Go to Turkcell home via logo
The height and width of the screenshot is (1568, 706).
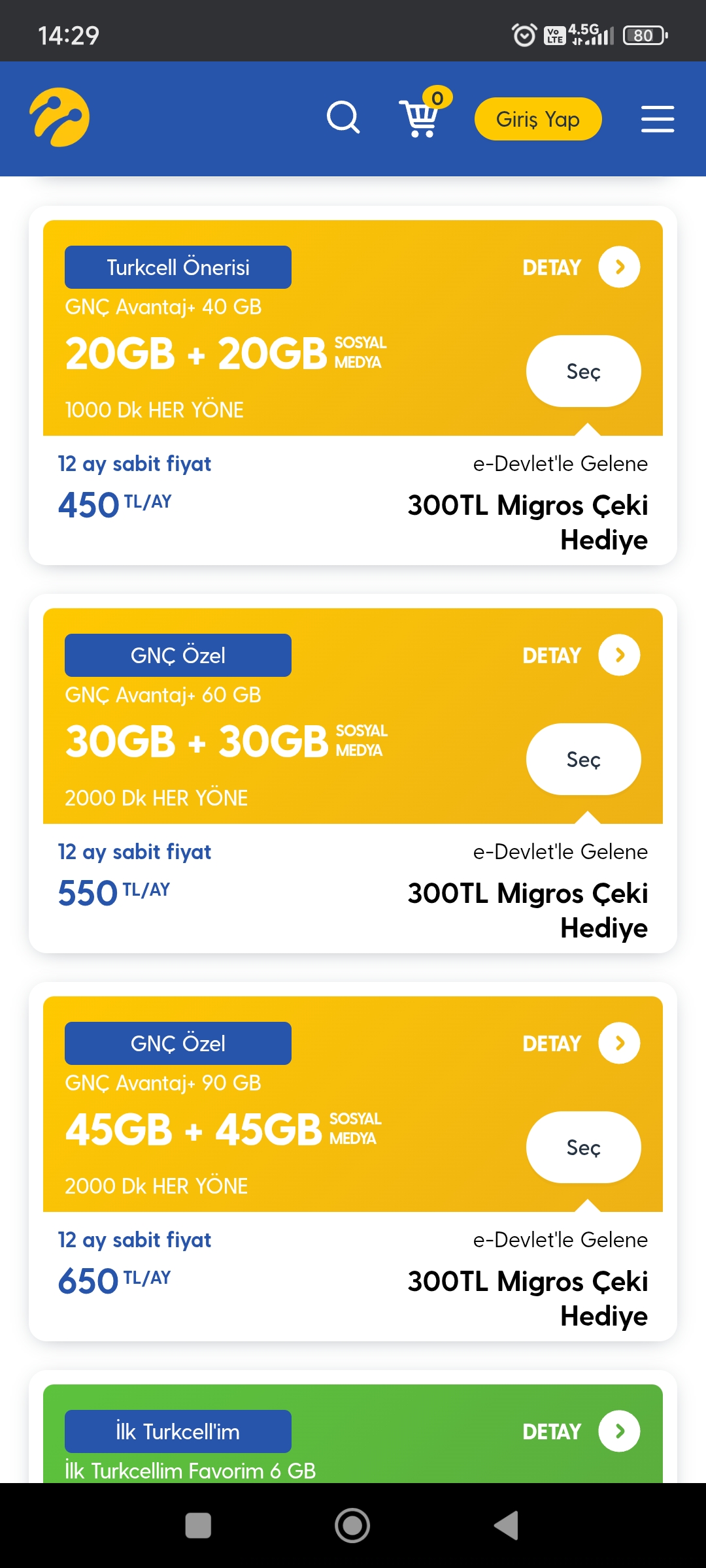[59, 118]
